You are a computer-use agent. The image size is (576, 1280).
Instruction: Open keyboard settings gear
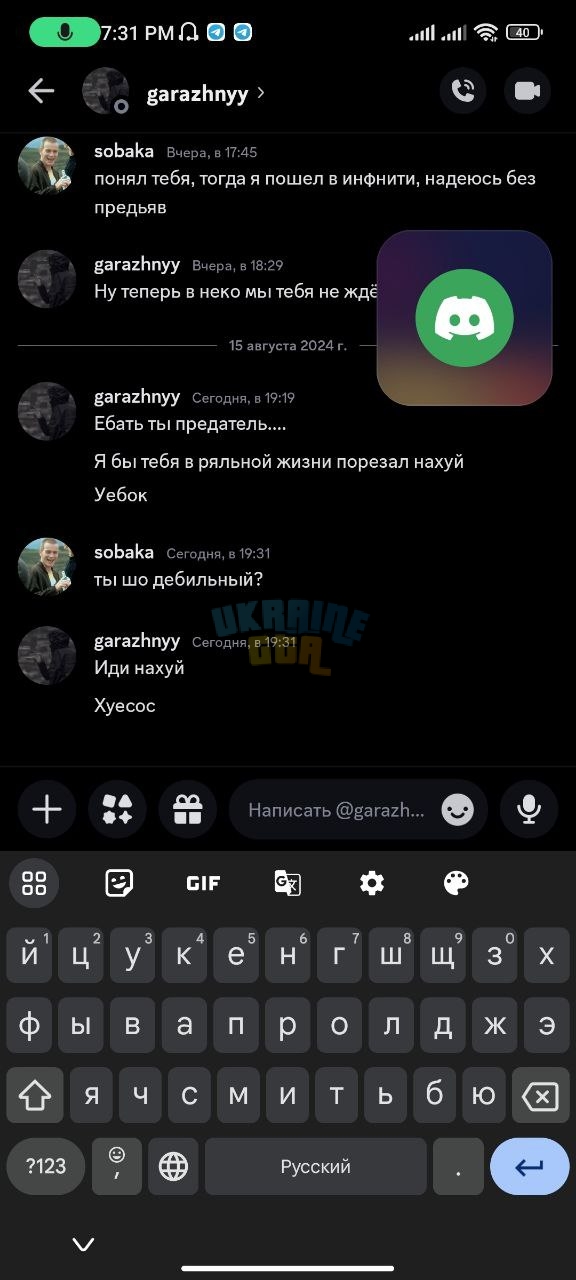coord(372,883)
